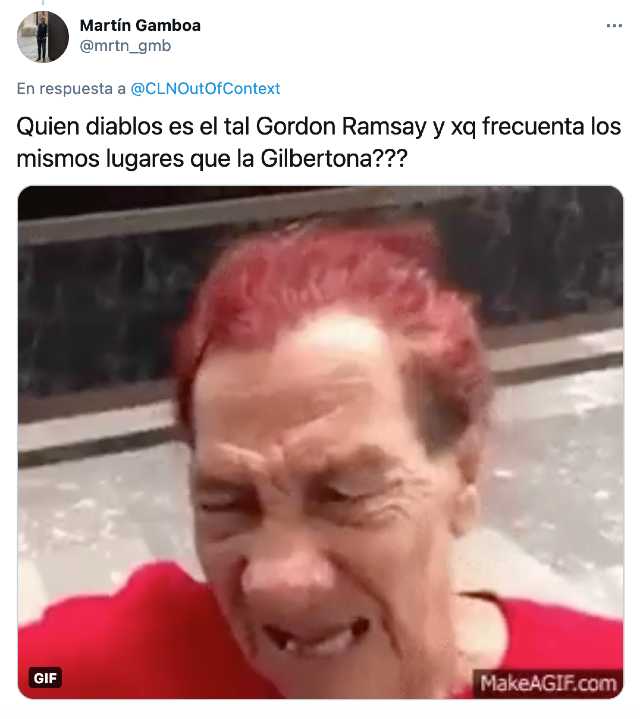640x719 pixels.
Task: Open the Martín Gamboa display name
Action: coord(140,25)
